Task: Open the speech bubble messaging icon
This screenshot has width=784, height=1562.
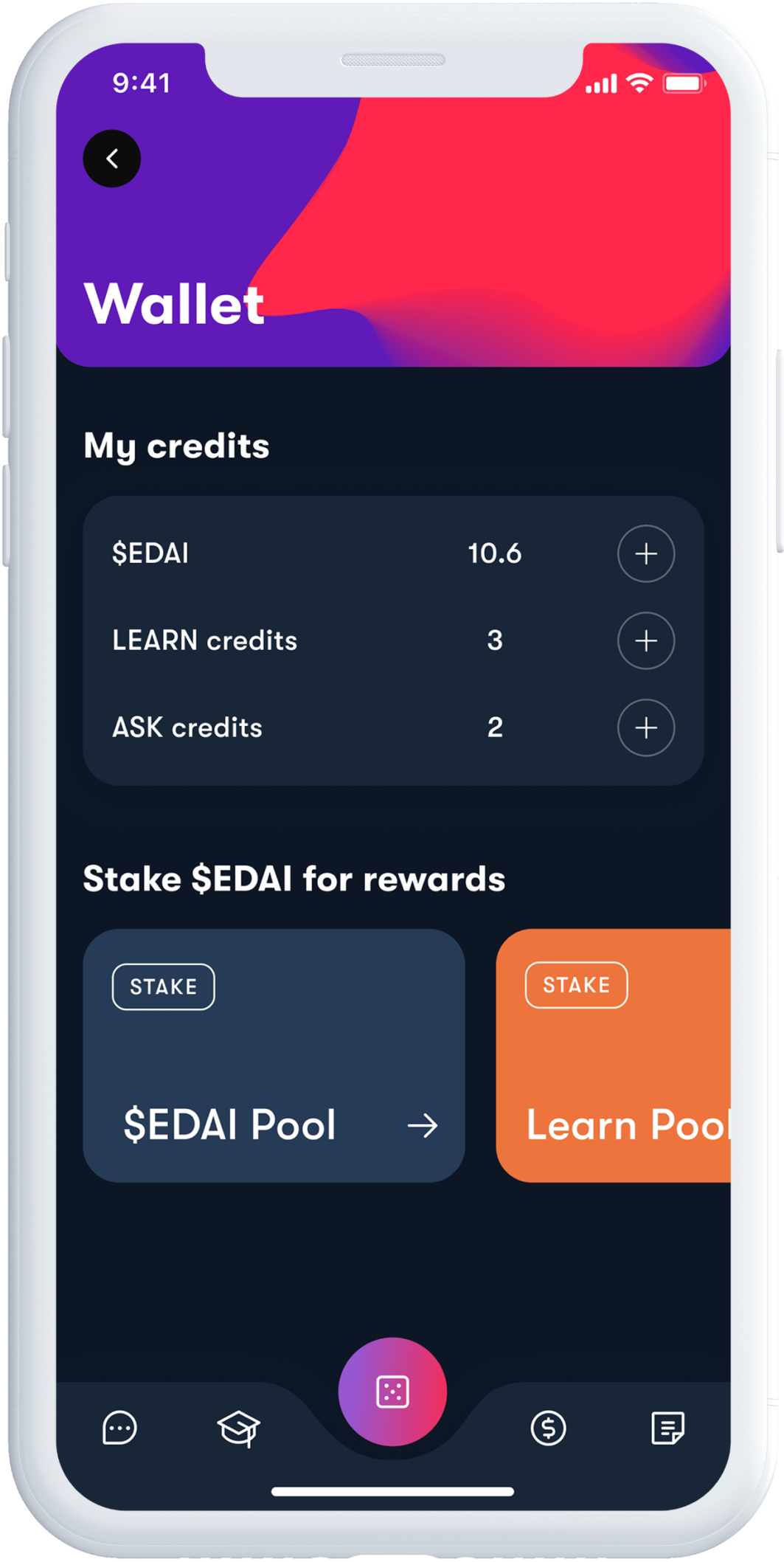Action: tap(118, 1428)
